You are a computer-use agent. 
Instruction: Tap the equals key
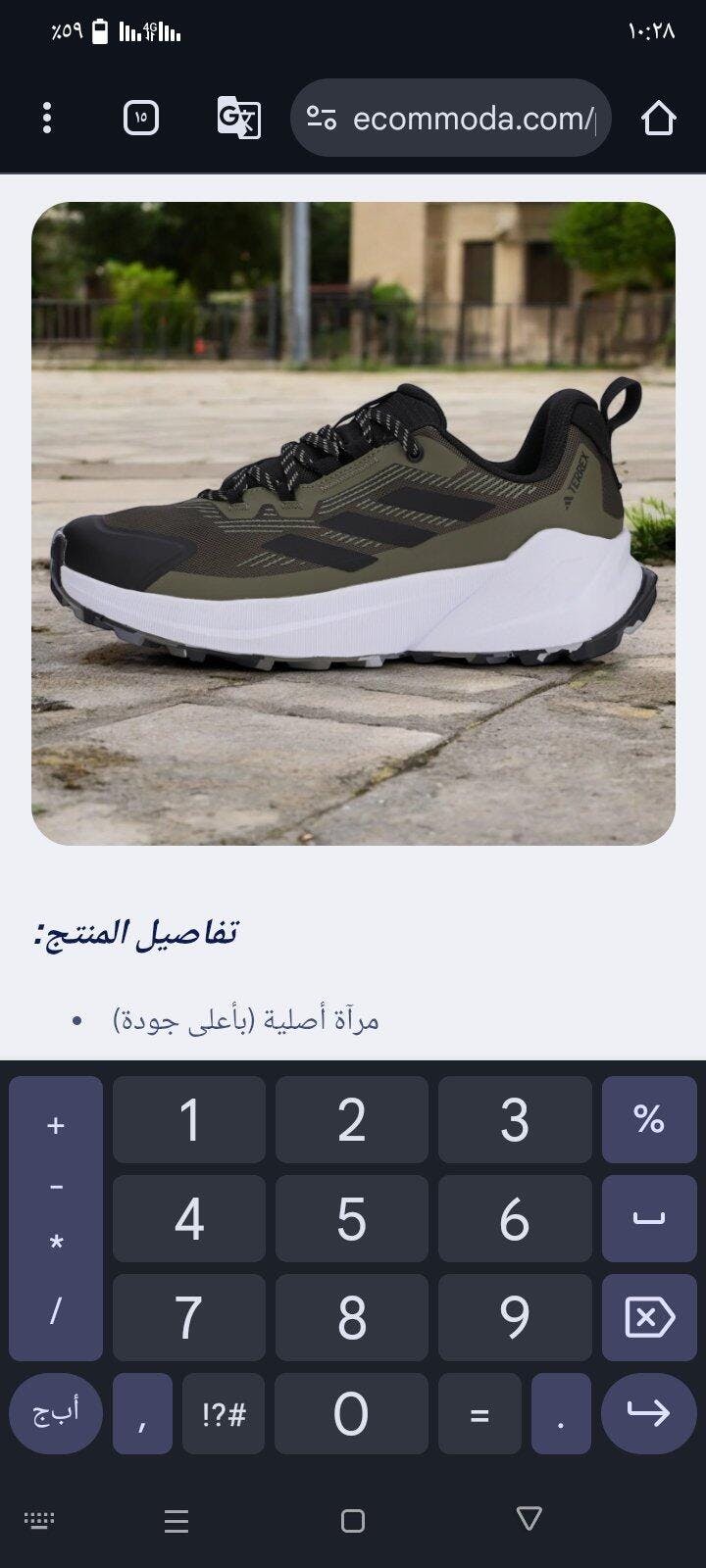point(479,1414)
